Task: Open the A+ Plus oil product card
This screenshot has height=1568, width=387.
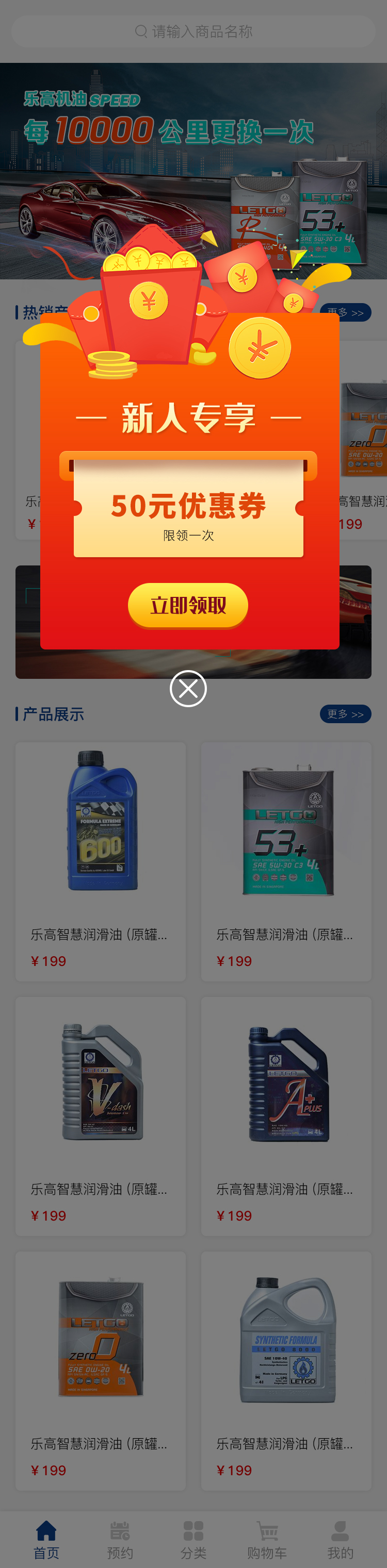Action: click(x=286, y=1115)
